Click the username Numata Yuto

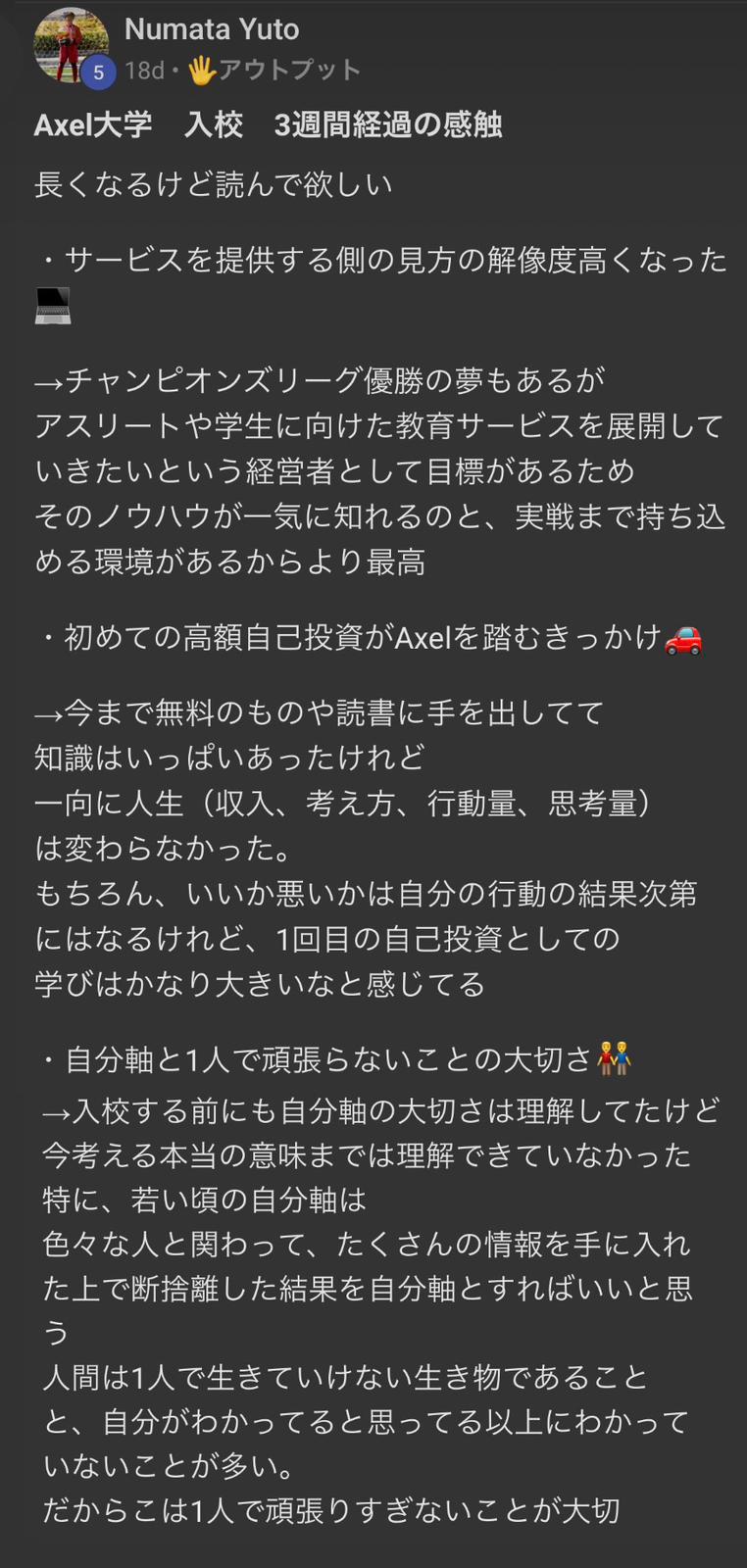212,28
